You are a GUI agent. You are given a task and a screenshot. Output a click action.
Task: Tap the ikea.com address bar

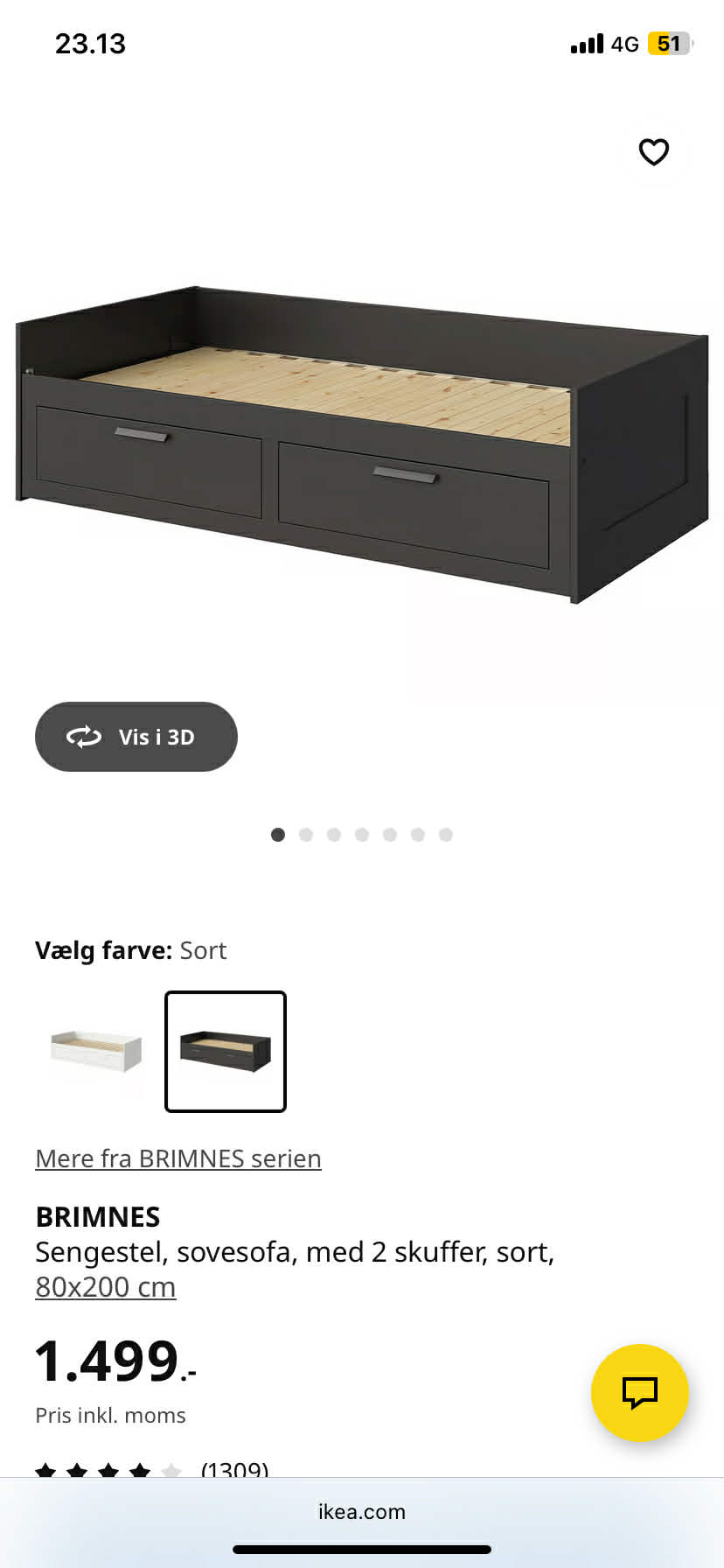point(362,1511)
